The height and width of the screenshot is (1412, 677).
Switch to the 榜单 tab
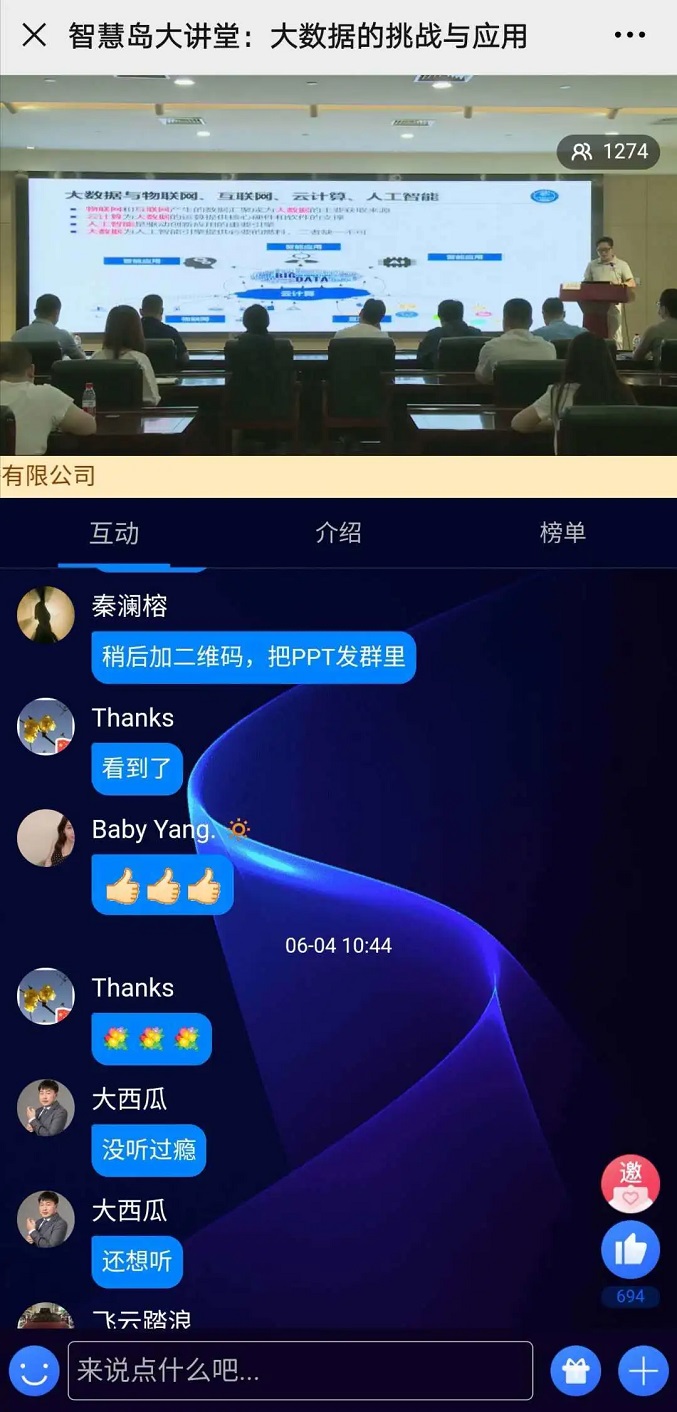562,533
